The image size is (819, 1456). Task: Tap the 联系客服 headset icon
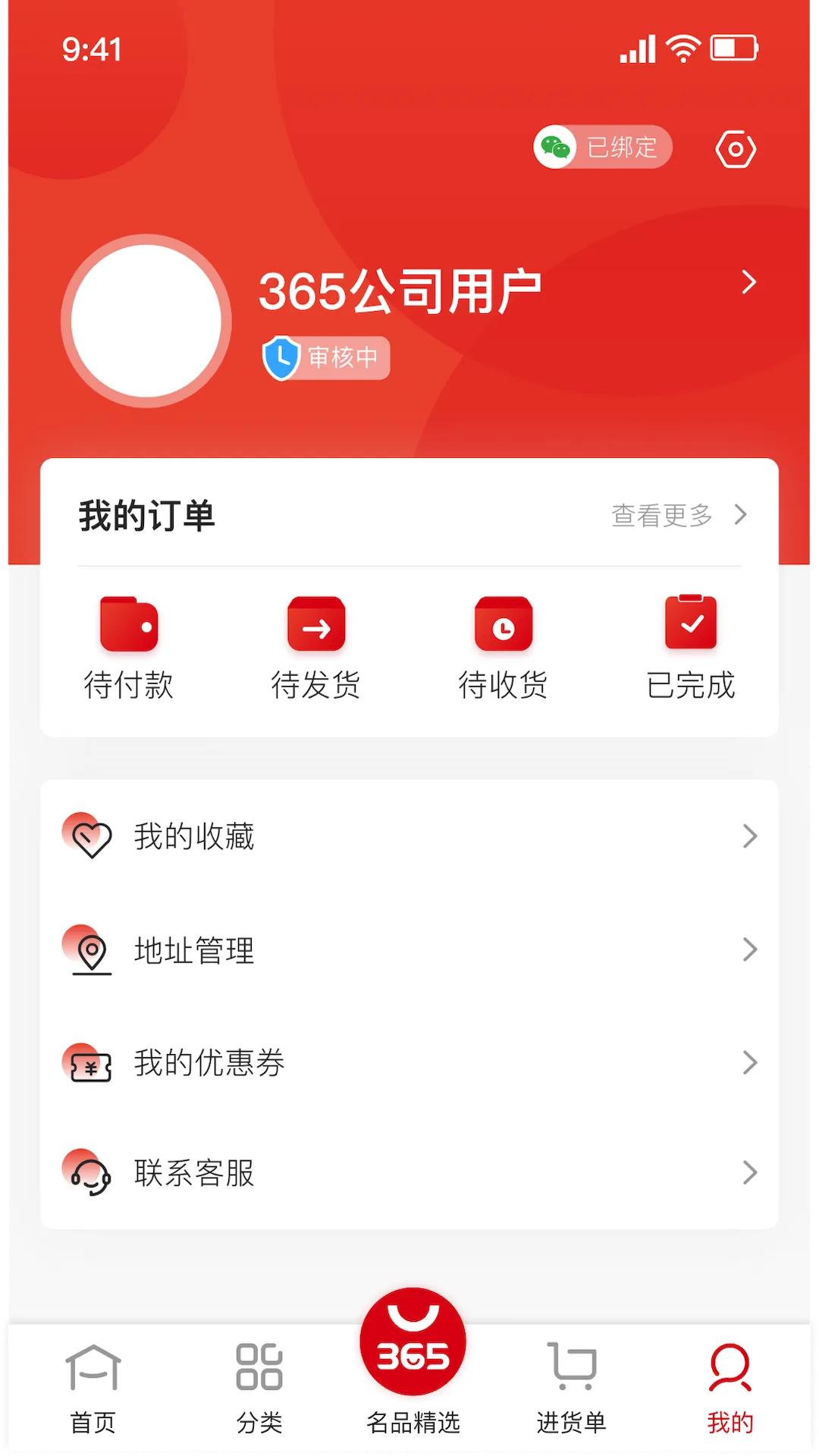coord(89,1173)
